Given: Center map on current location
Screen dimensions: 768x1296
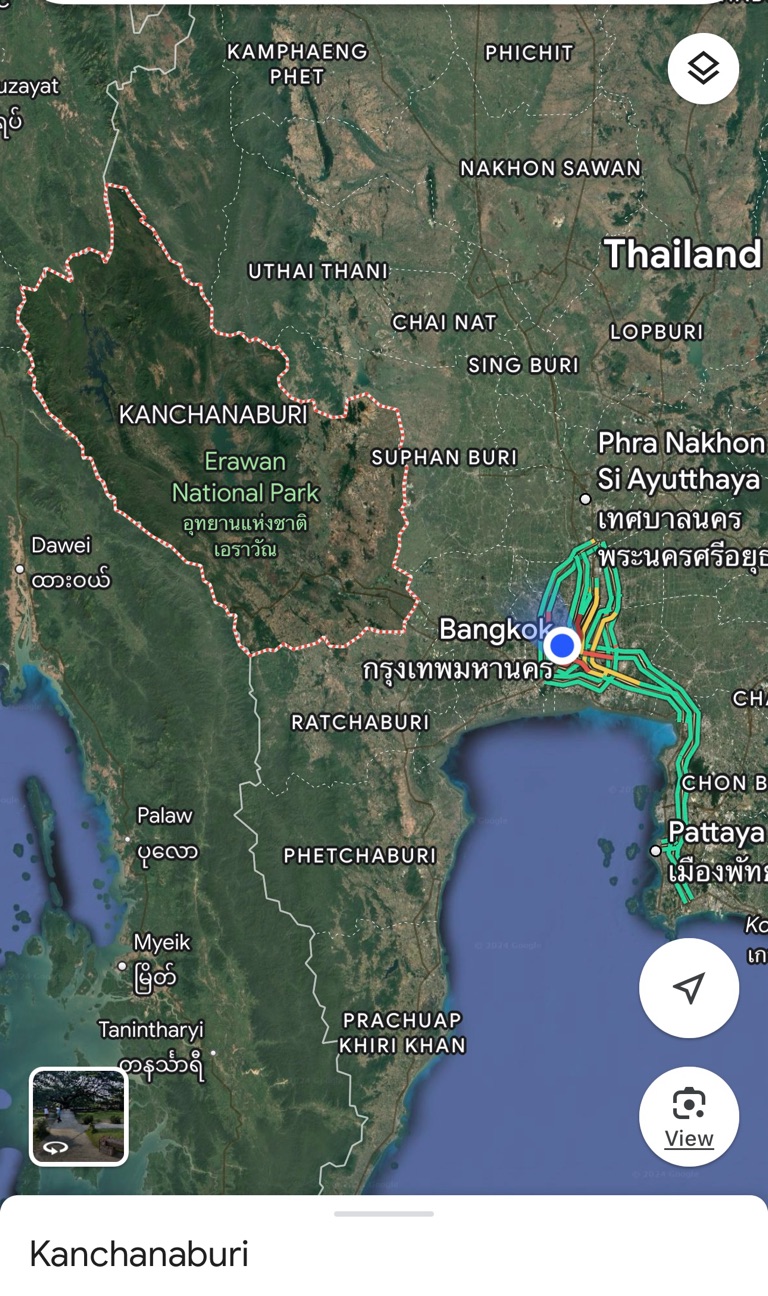Looking at the screenshot, I should 689,988.
